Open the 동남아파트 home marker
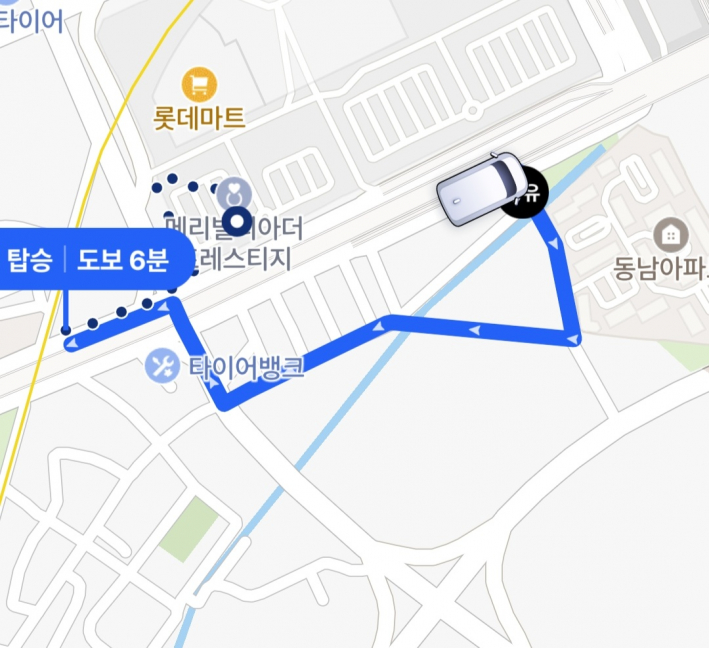Image resolution: width=709 pixels, height=648 pixels. pyautogui.click(x=670, y=236)
